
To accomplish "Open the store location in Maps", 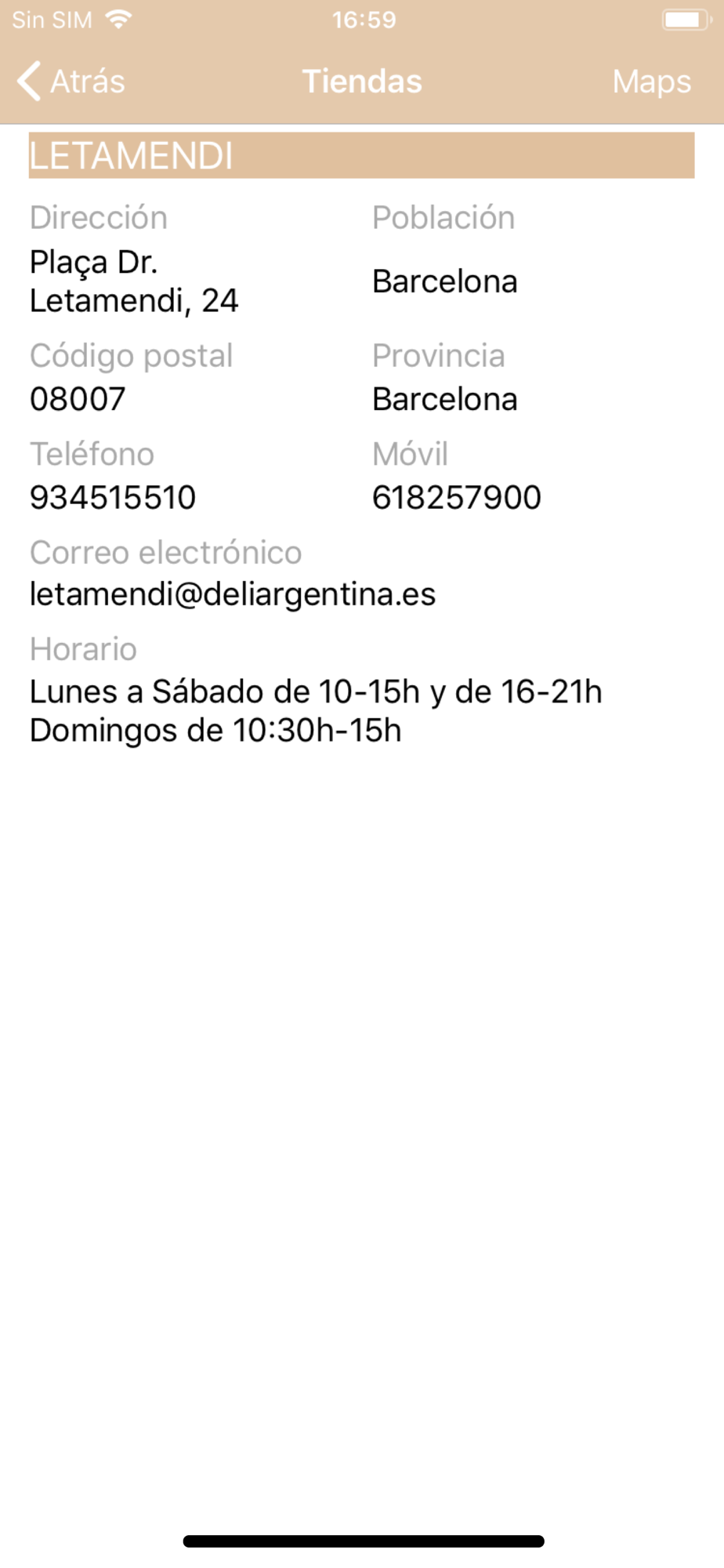I will click(652, 82).
